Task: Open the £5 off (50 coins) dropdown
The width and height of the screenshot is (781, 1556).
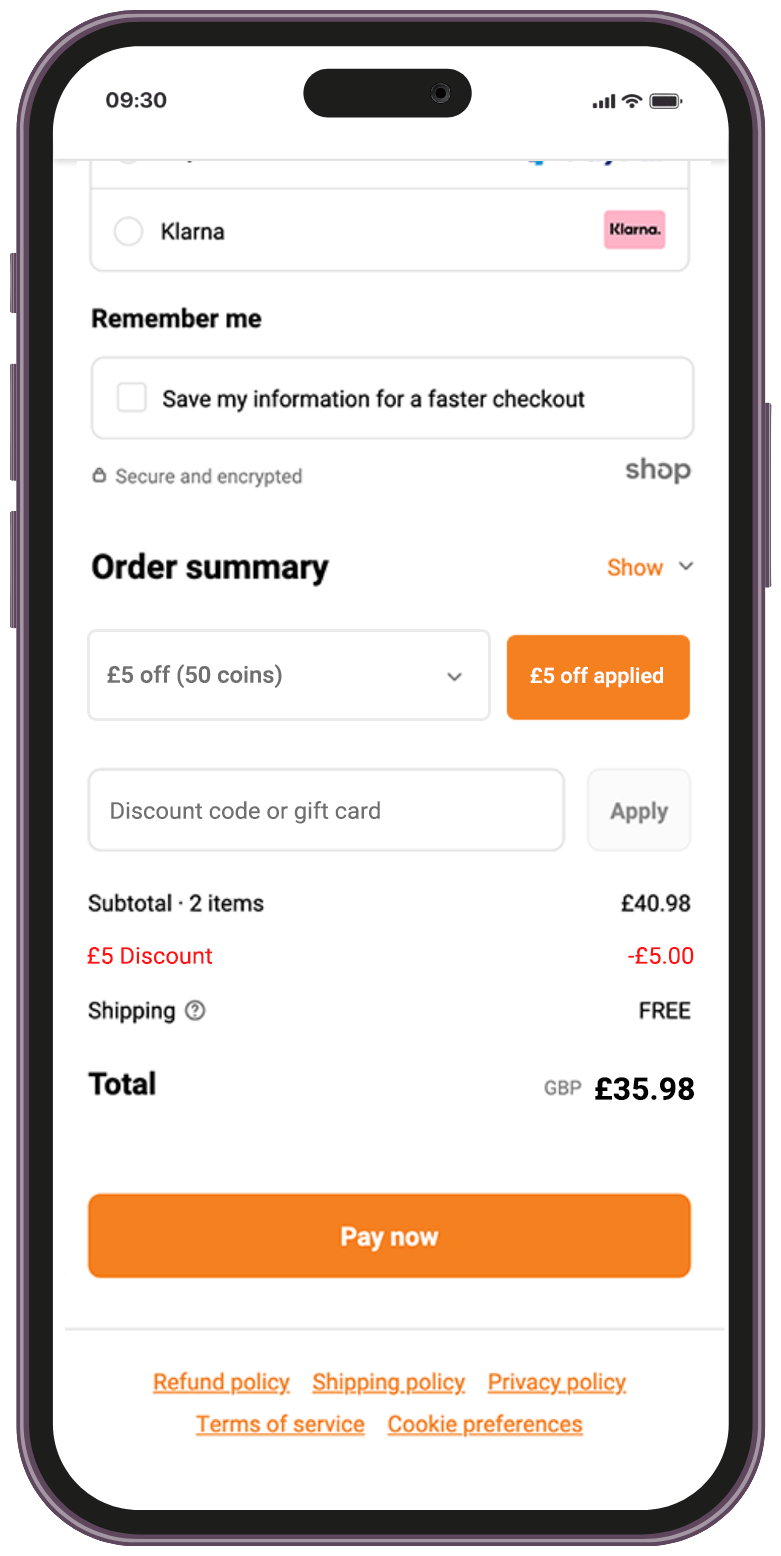Action: [x=289, y=675]
